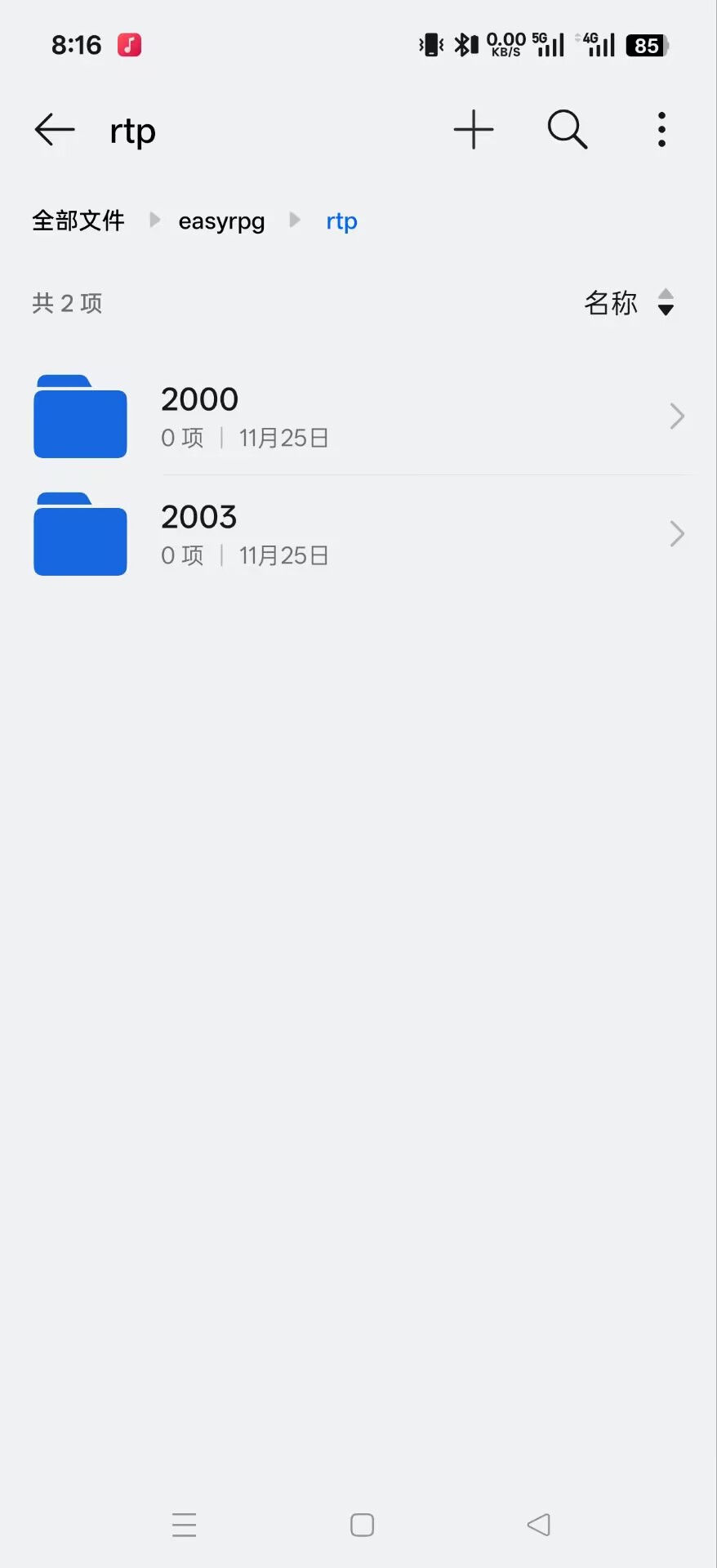This screenshot has height=1568, width=717.
Task: Jump to 全部文件 in the breadcrumb
Action: [78, 220]
